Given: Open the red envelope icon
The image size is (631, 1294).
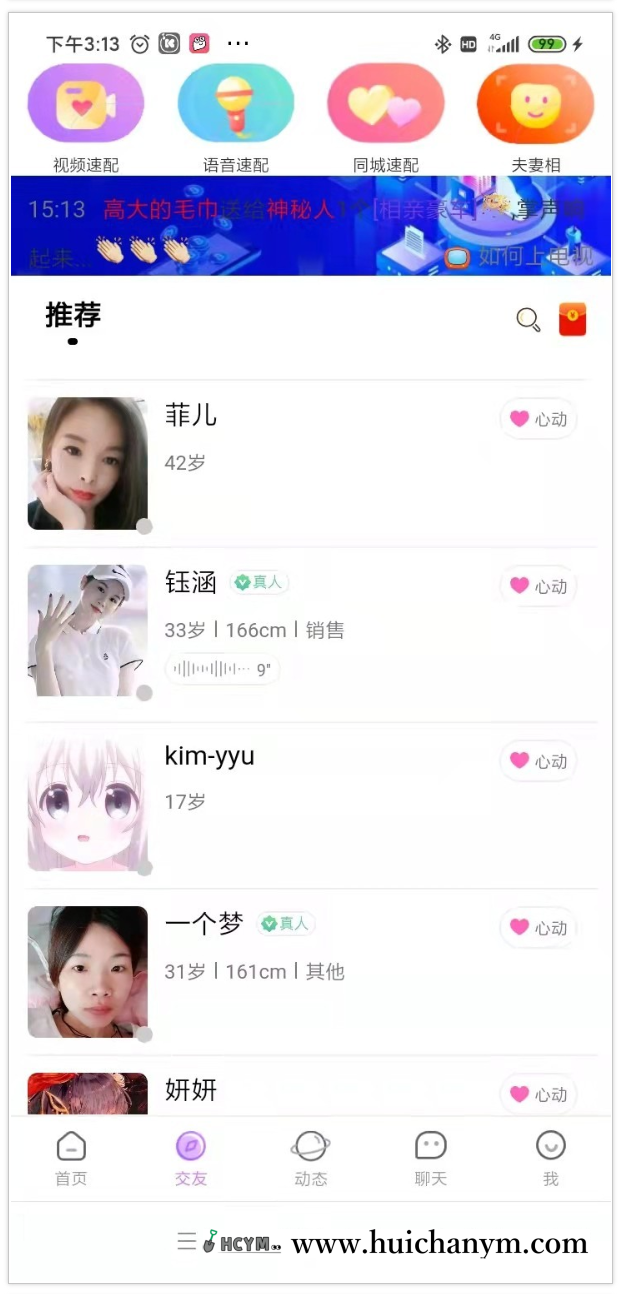Looking at the screenshot, I should 572,320.
